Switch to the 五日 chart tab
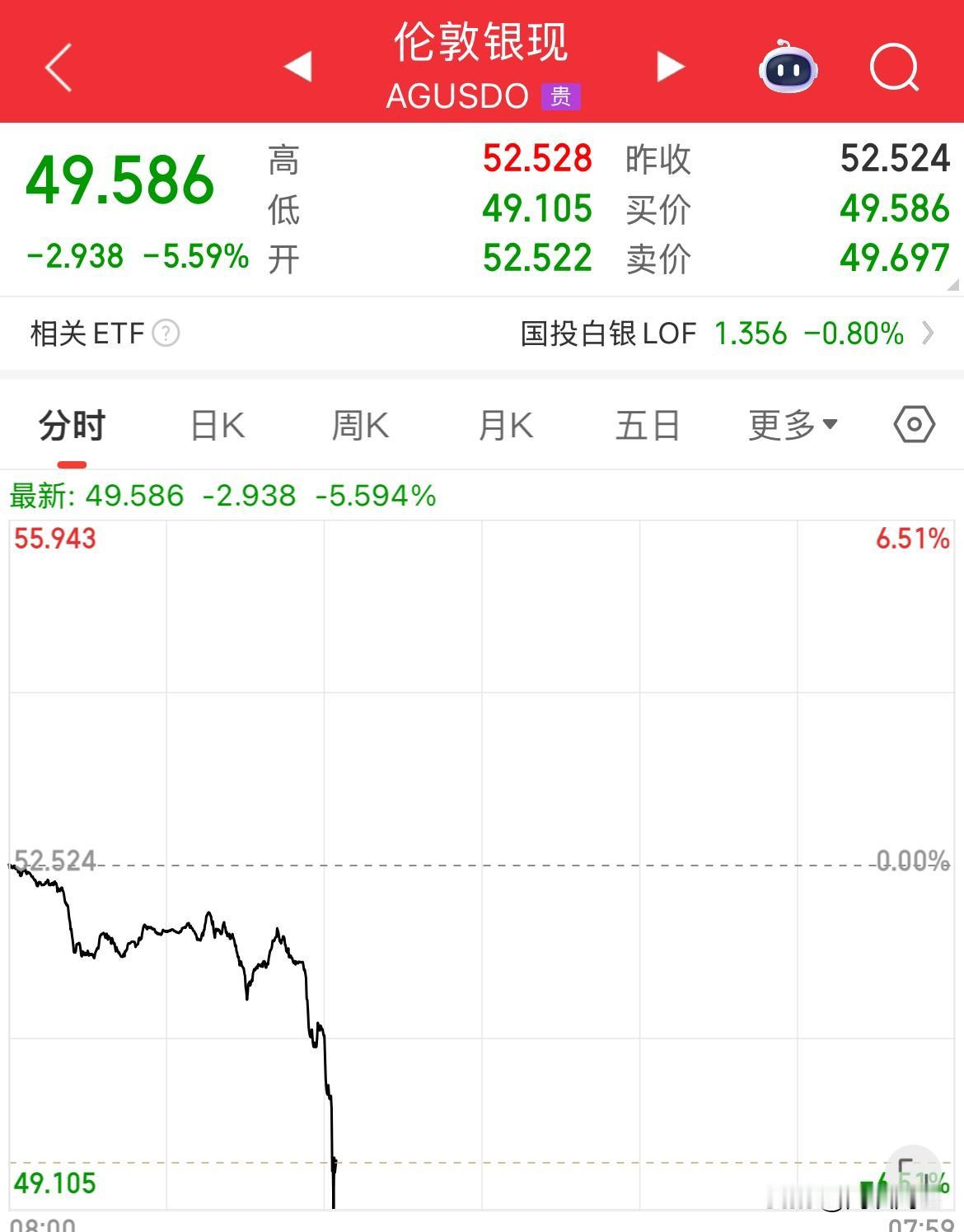This screenshot has height=1232, width=964. (648, 426)
